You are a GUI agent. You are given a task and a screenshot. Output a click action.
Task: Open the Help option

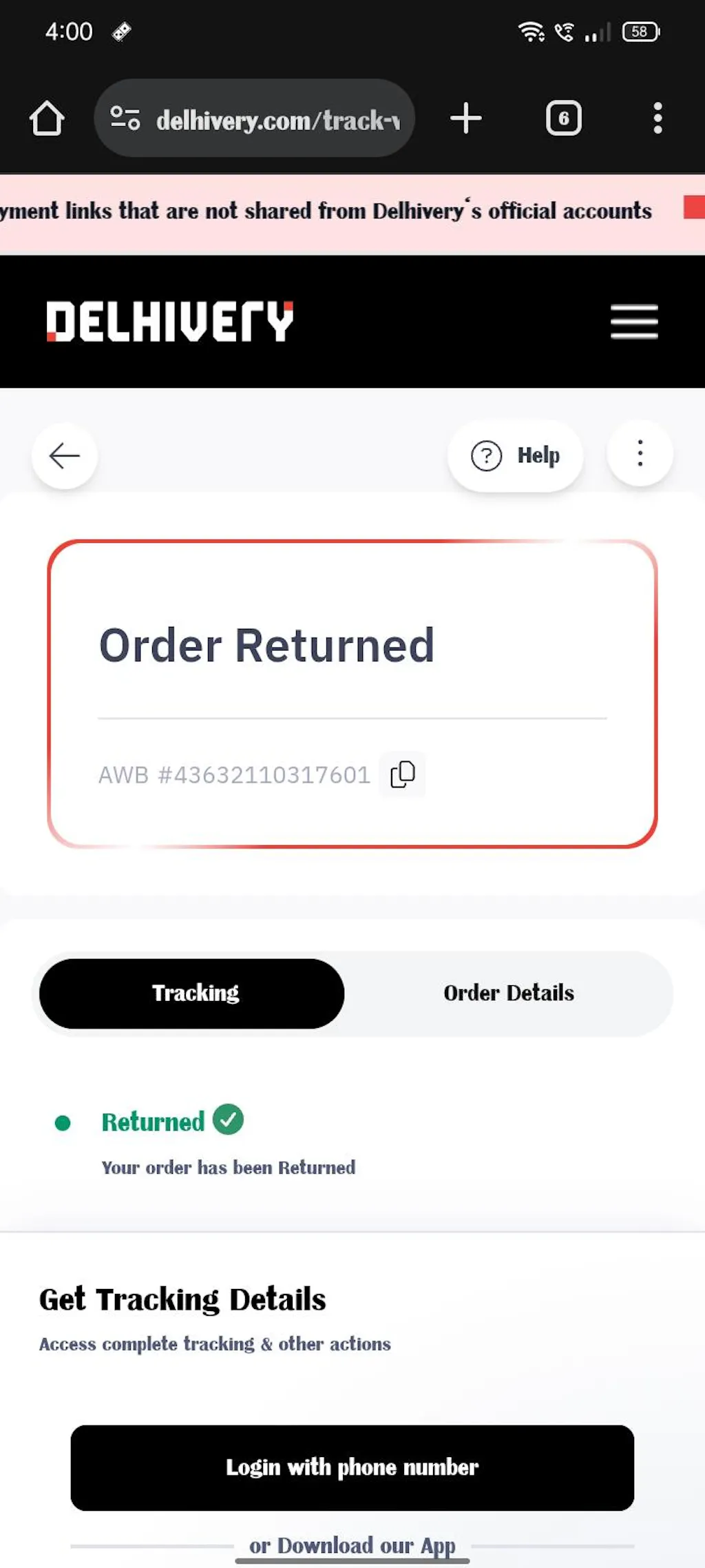pos(515,455)
